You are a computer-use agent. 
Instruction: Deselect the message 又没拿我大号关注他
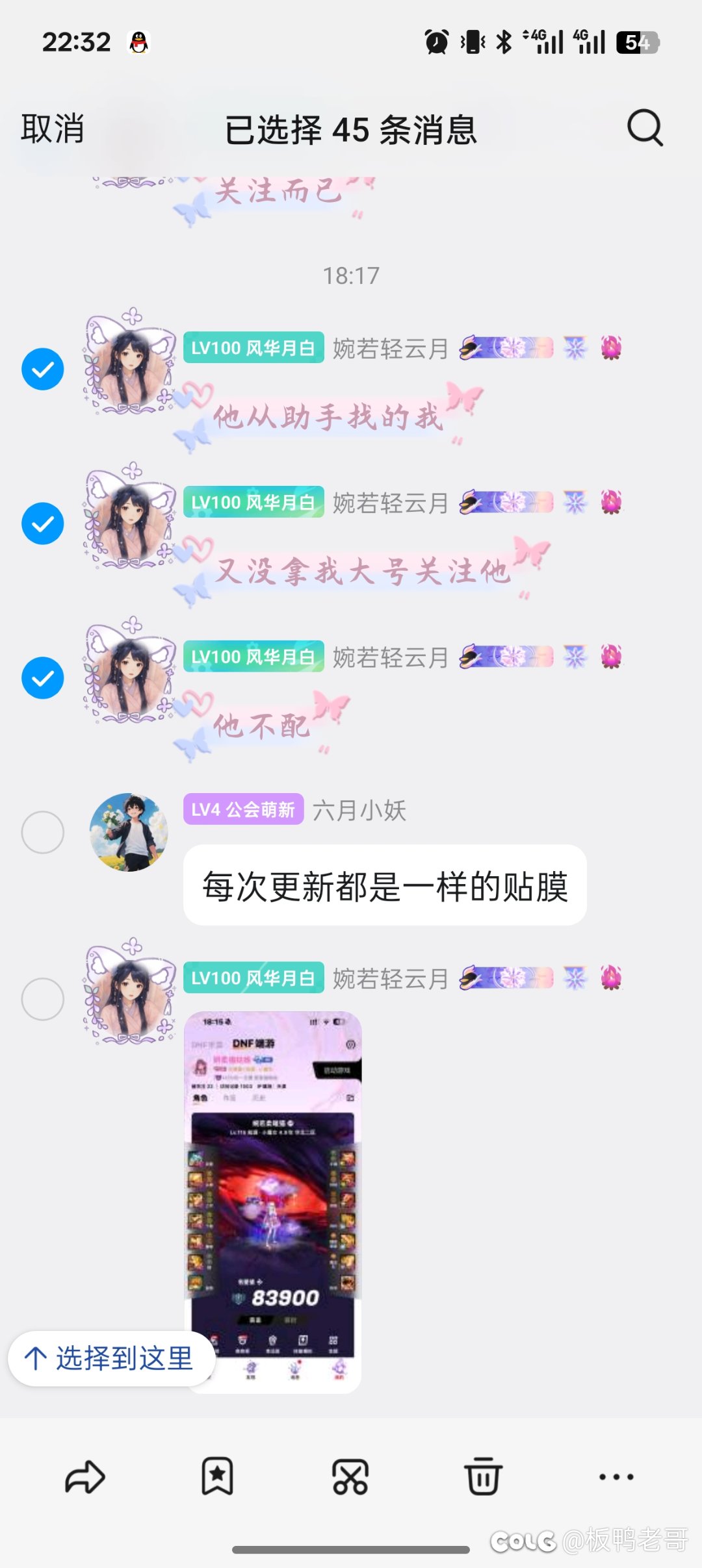[43, 524]
